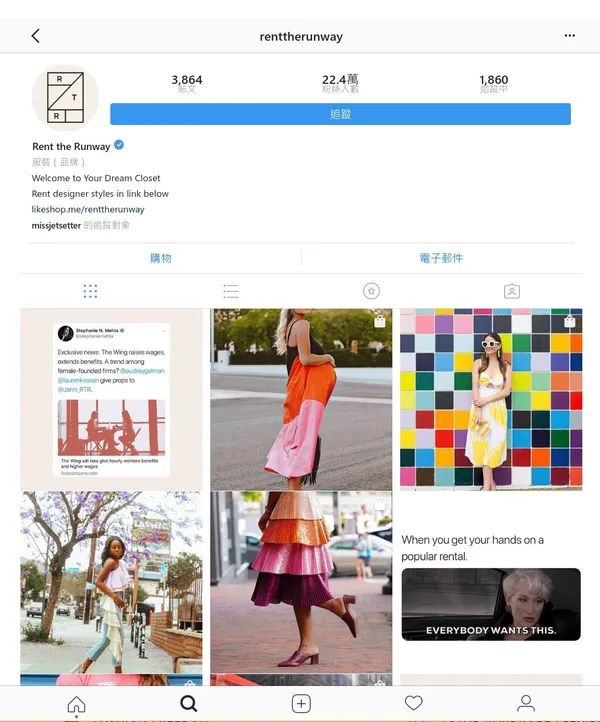Tap the blue 追蹤 follow button
This screenshot has width=600, height=722.
tap(340, 114)
